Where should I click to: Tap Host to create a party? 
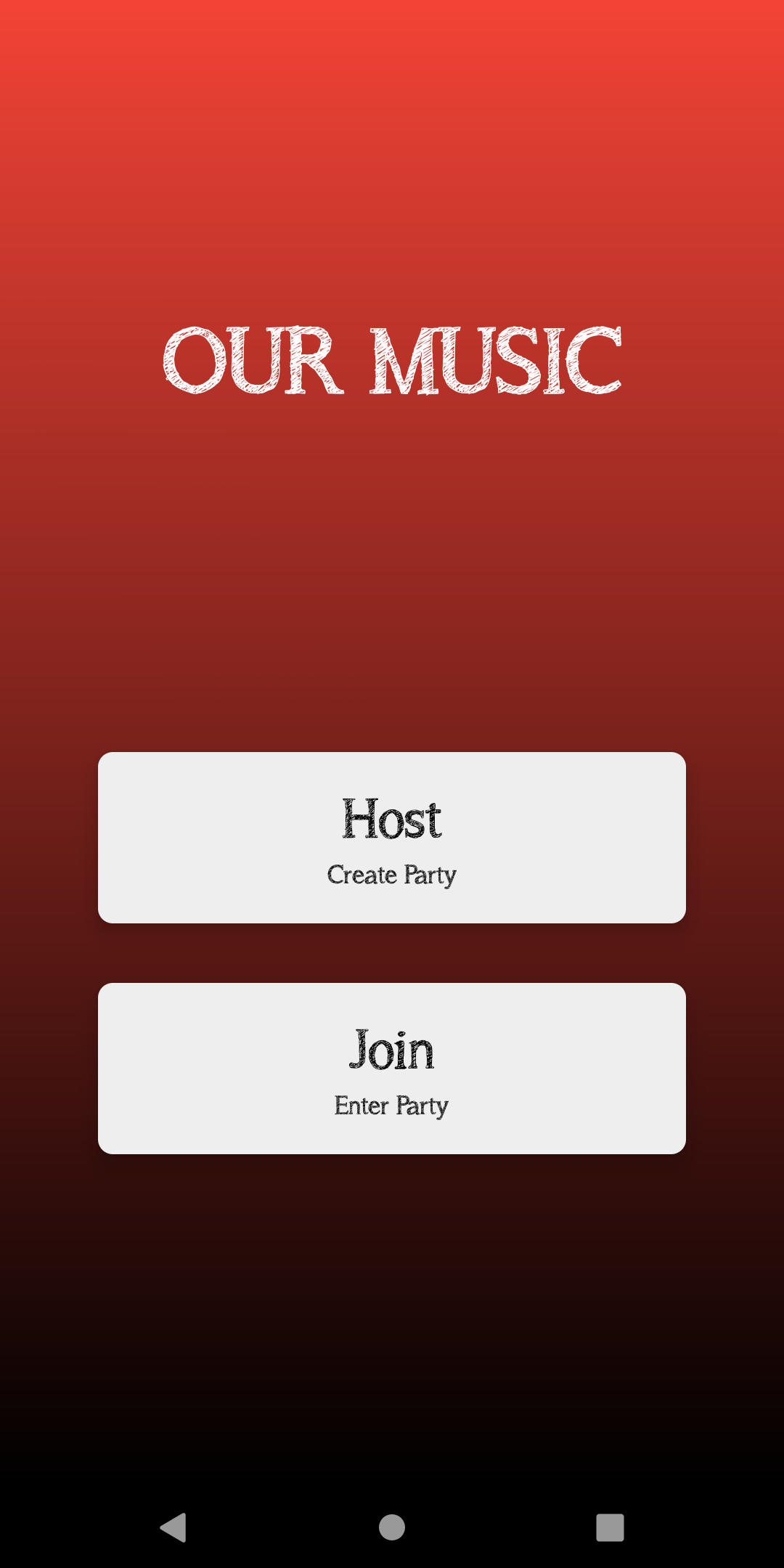pyautogui.click(x=392, y=838)
